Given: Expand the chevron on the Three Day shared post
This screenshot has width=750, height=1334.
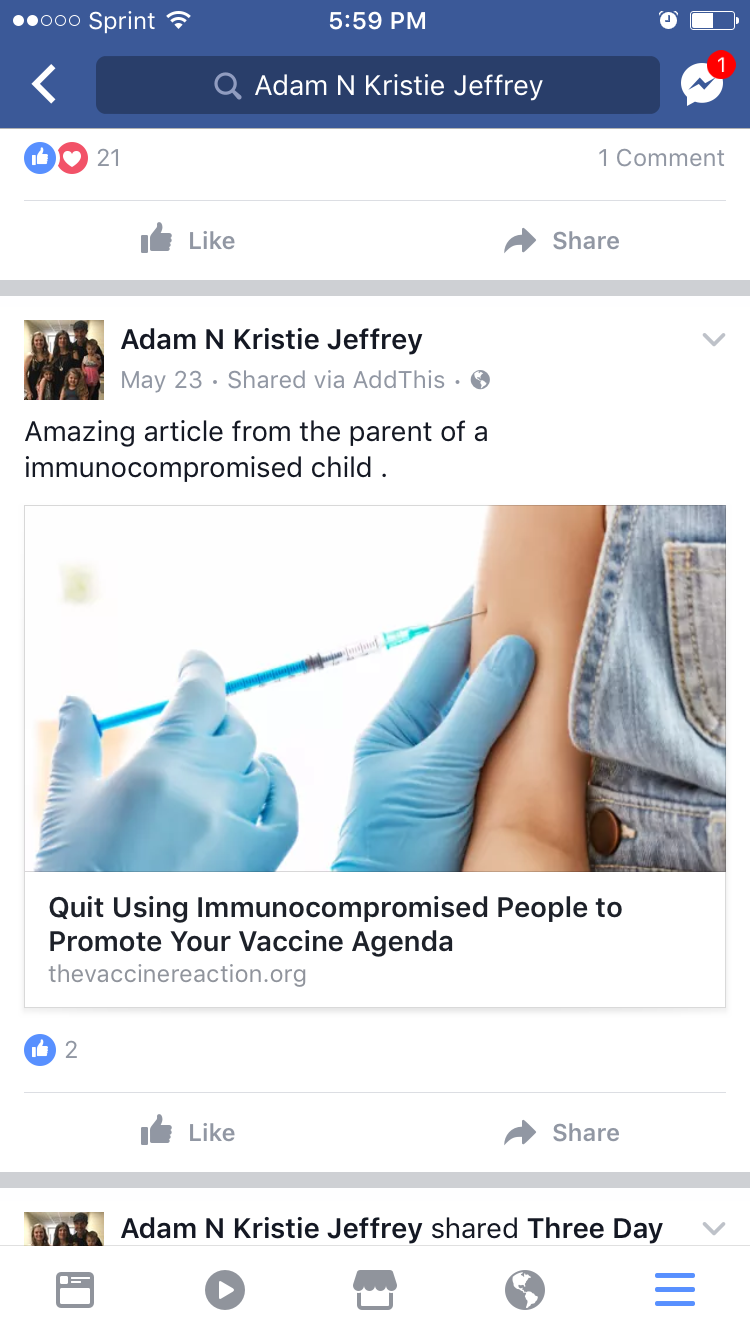Looking at the screenshot, I should point(713,1228).
